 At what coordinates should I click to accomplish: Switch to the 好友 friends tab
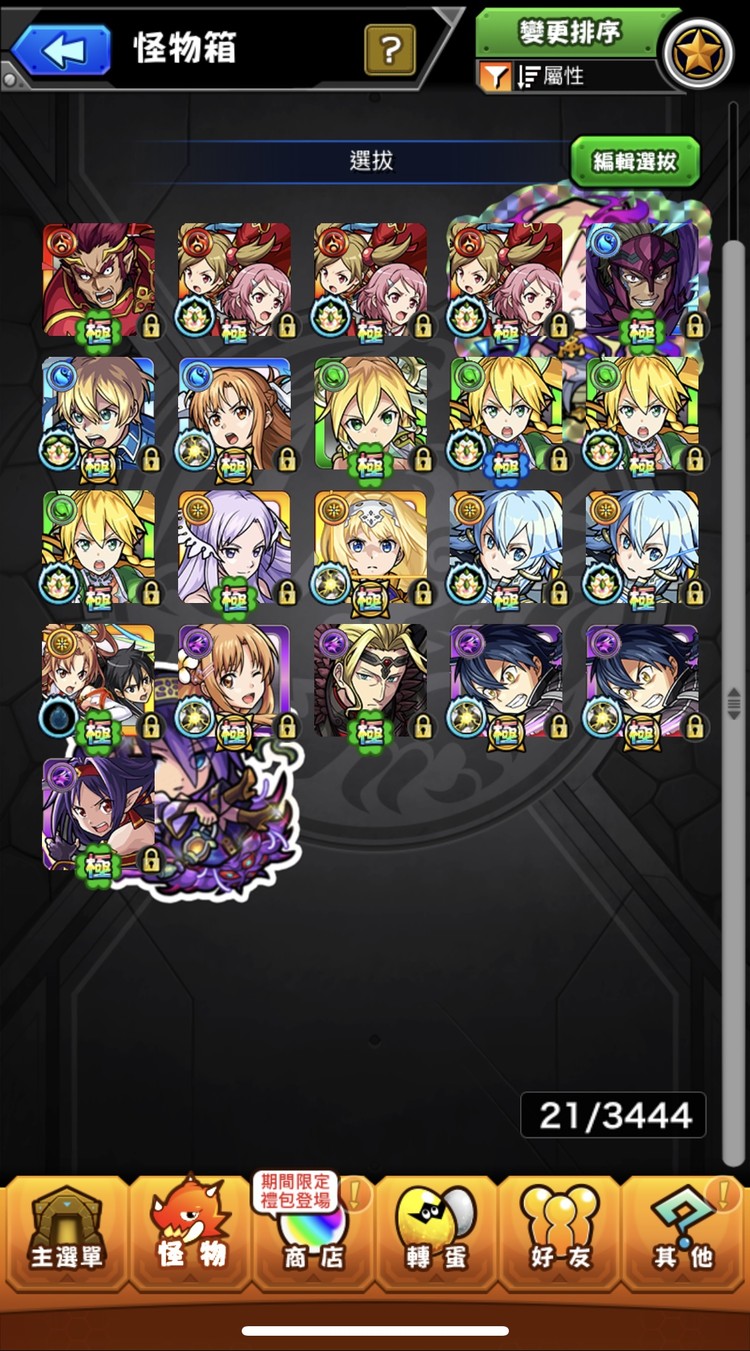(x=559, y=1235)
